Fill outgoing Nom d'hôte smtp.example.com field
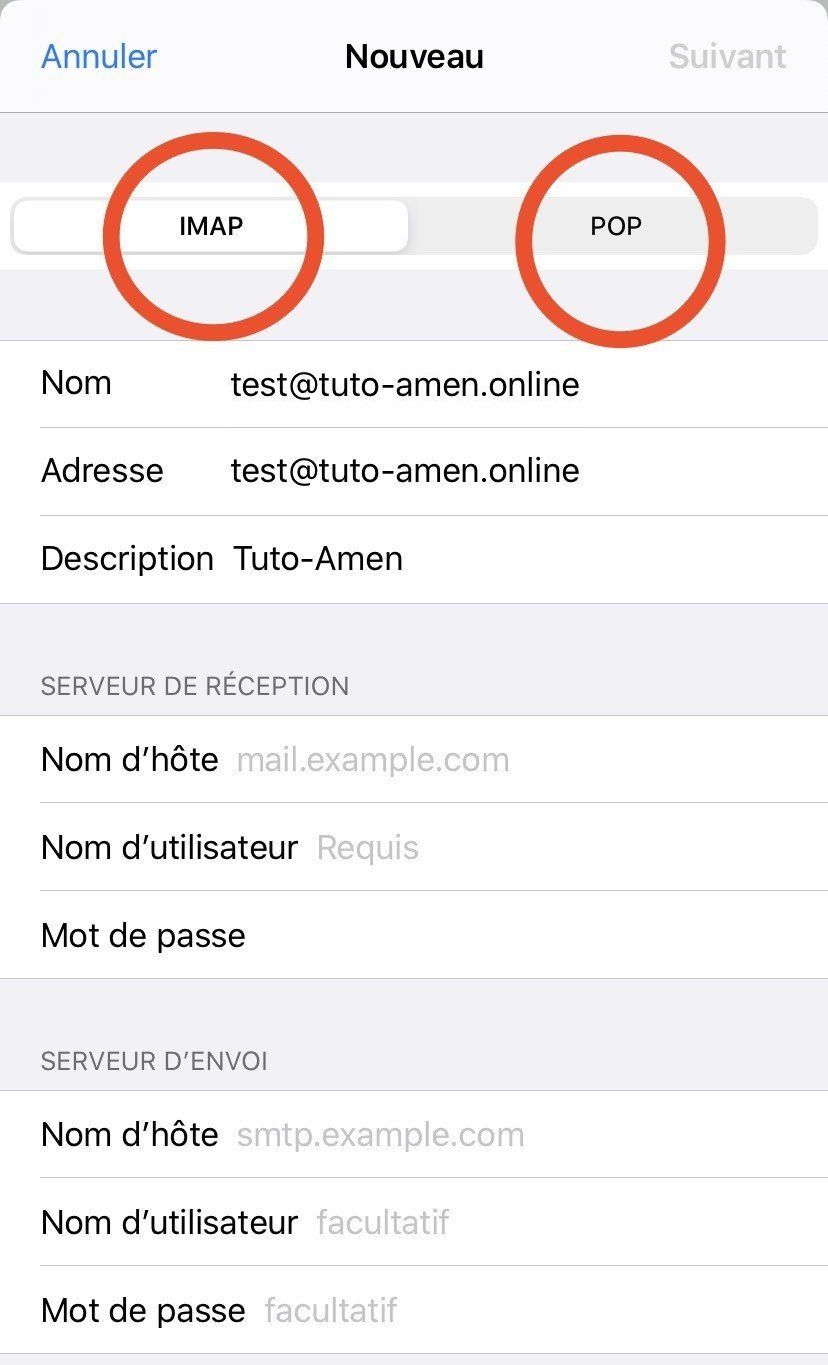The width and height of the screenshot is (828, 1365). pyautogui.click(x=414, y=1134)
